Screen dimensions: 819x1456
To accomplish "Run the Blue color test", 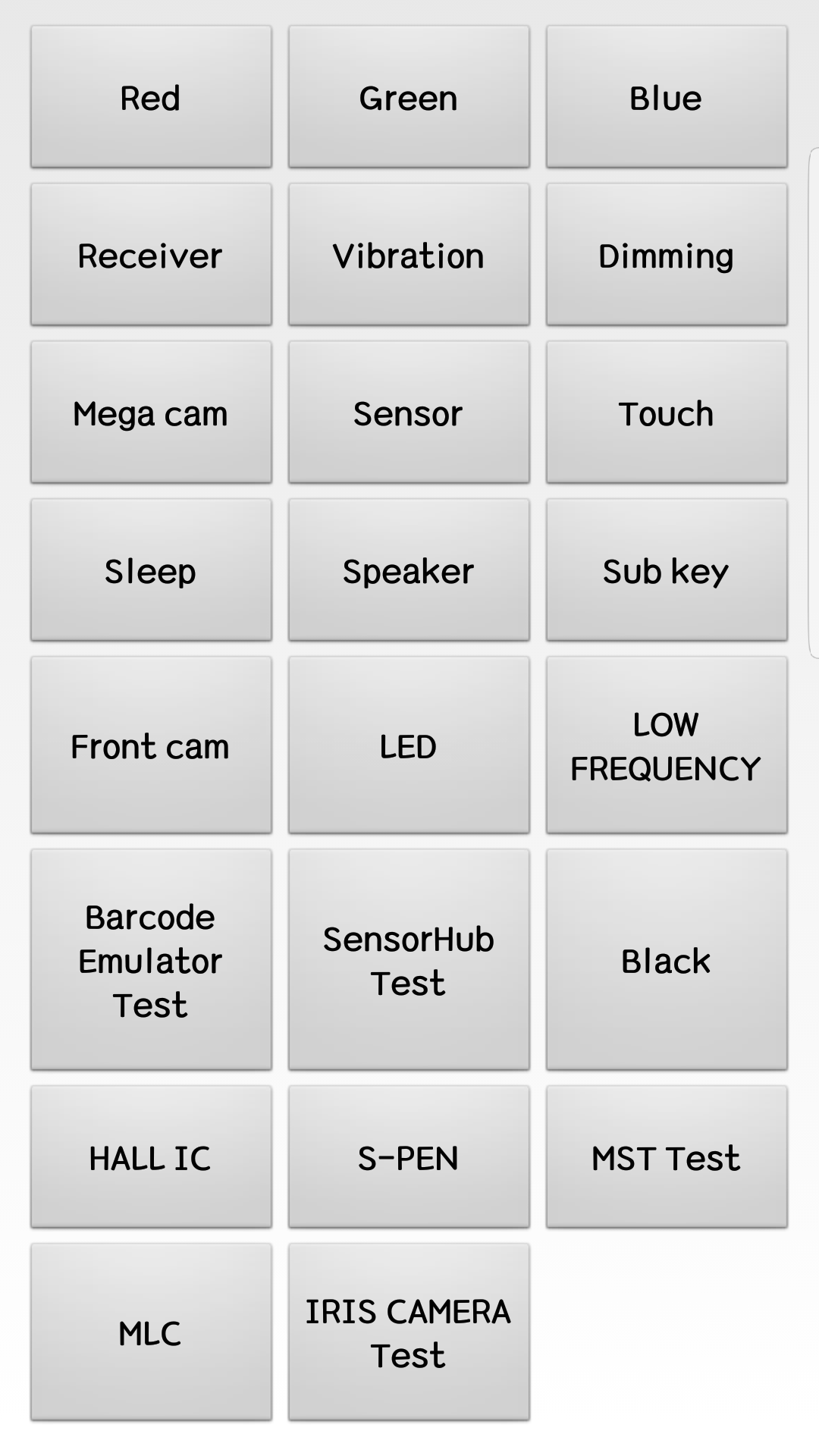I will (x=667, y=97).
